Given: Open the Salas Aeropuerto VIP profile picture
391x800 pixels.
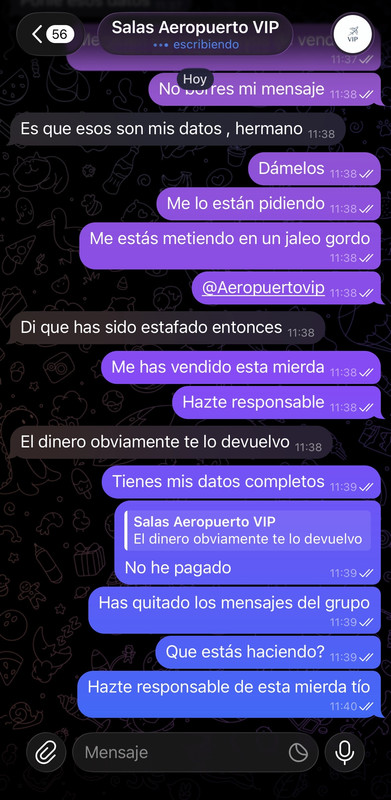Looking at the screenshot, I should [x=352, y=34].
